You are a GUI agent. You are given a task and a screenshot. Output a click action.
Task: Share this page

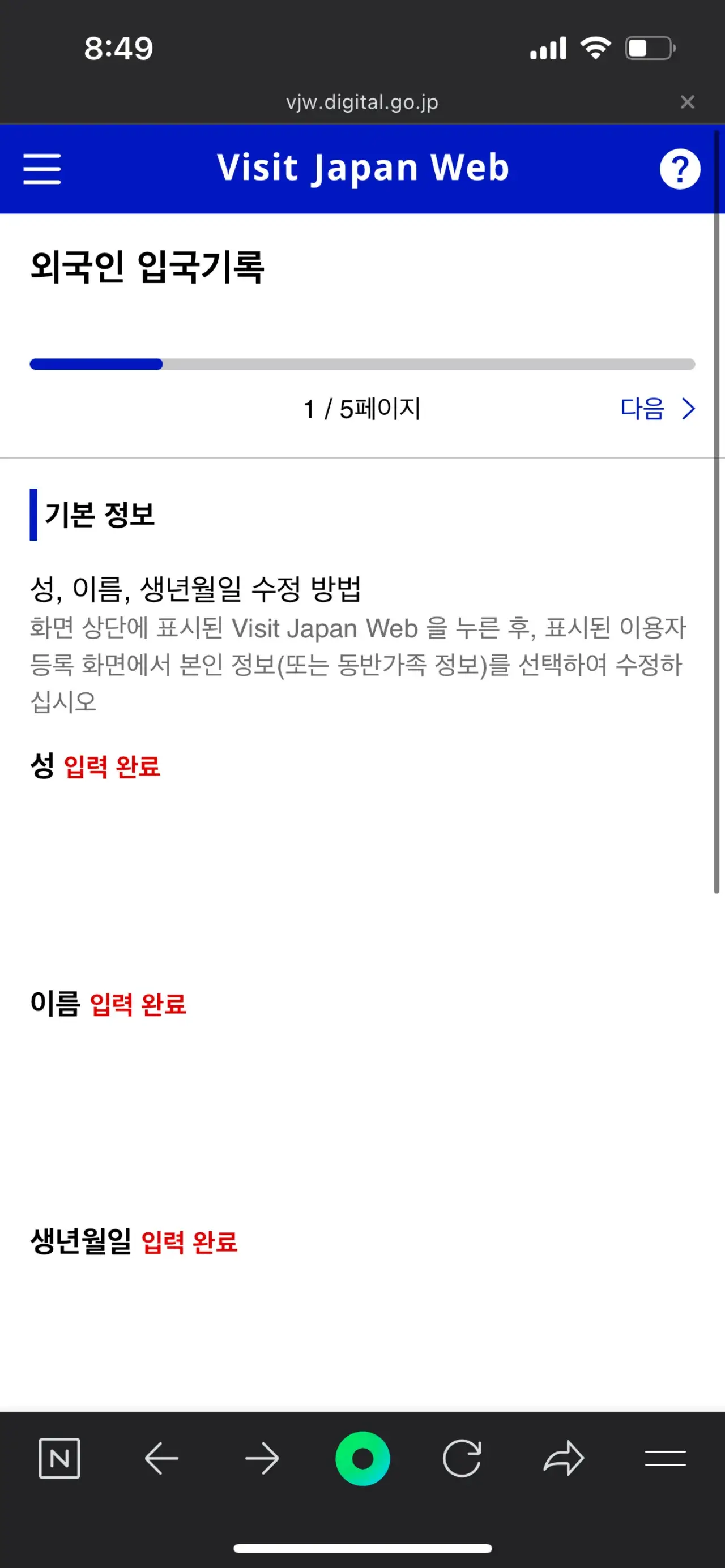564,1458
